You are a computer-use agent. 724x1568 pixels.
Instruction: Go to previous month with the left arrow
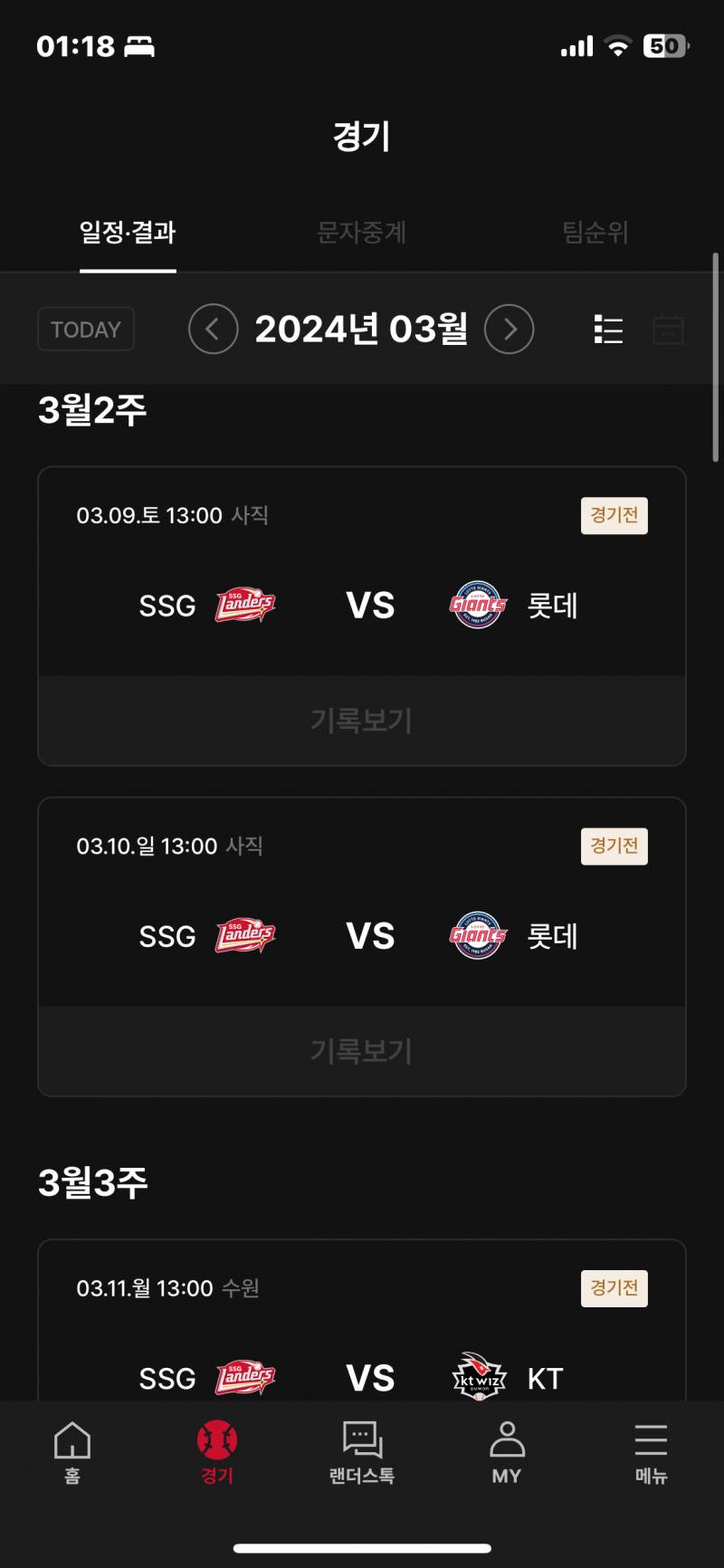point(213,329)
